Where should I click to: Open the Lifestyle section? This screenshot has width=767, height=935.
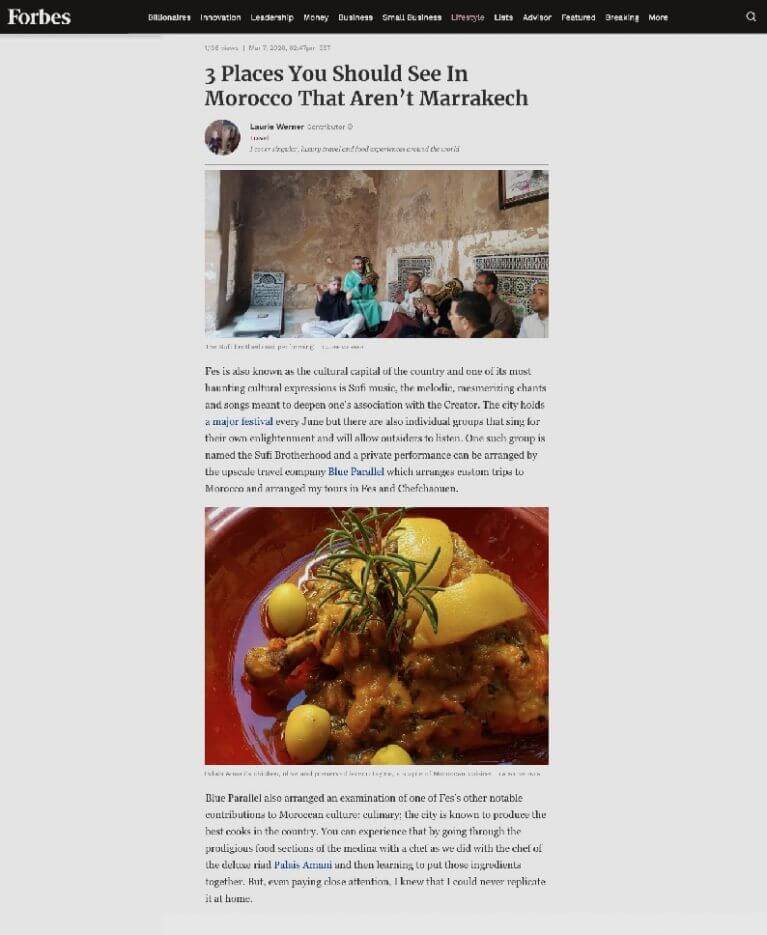467,17
